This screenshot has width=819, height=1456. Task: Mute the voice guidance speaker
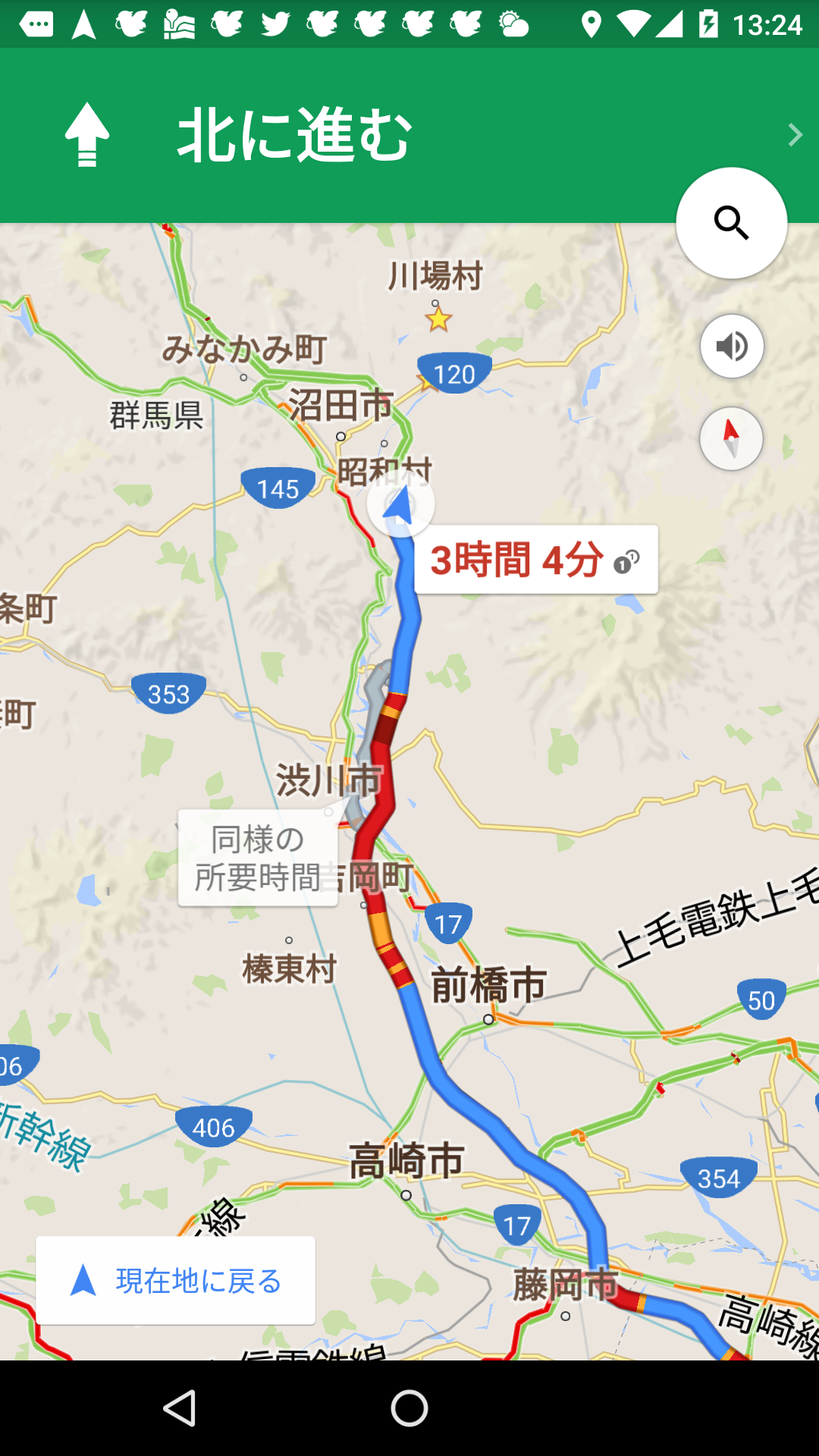pyautogui.click(x=731, y=347)
